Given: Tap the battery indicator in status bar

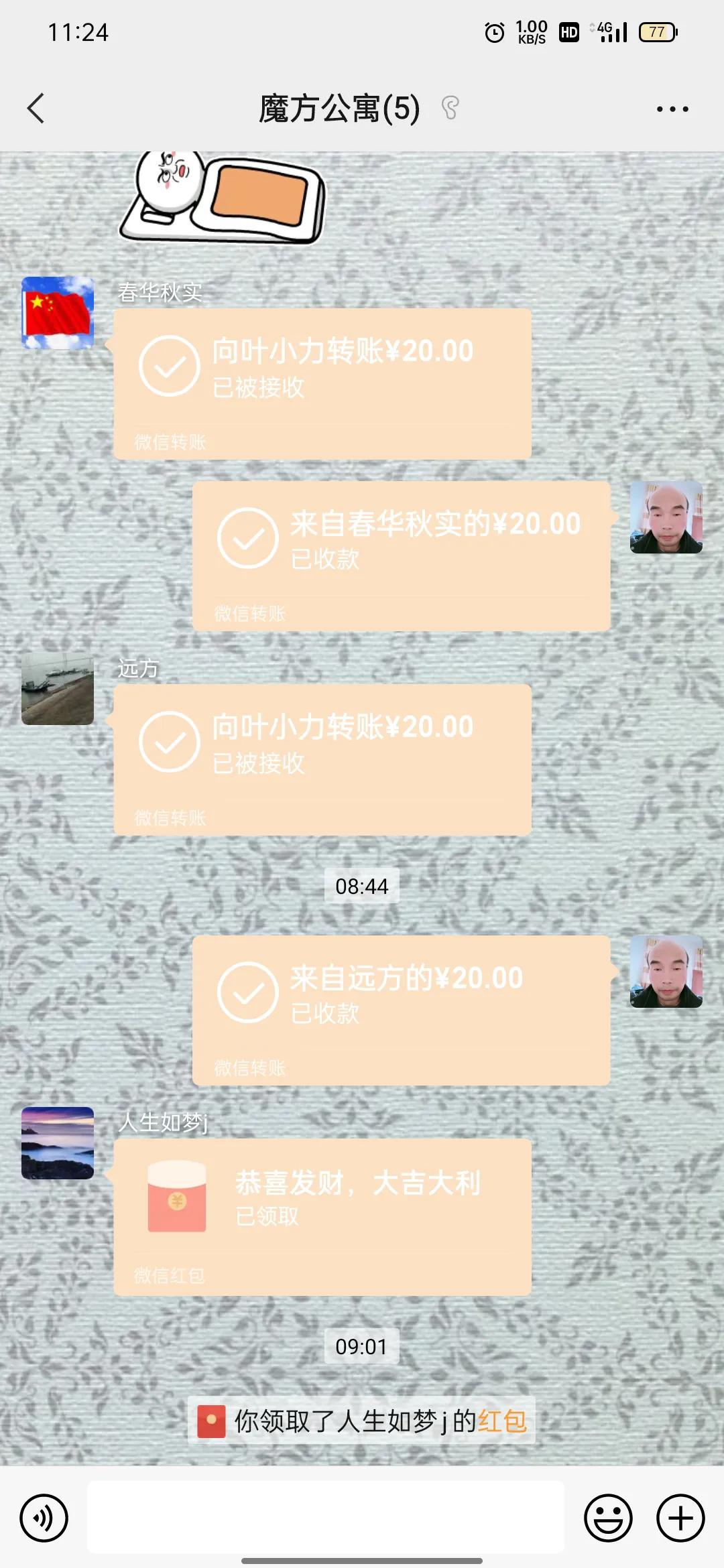Looking at the screenshot, I should (658, 31).
